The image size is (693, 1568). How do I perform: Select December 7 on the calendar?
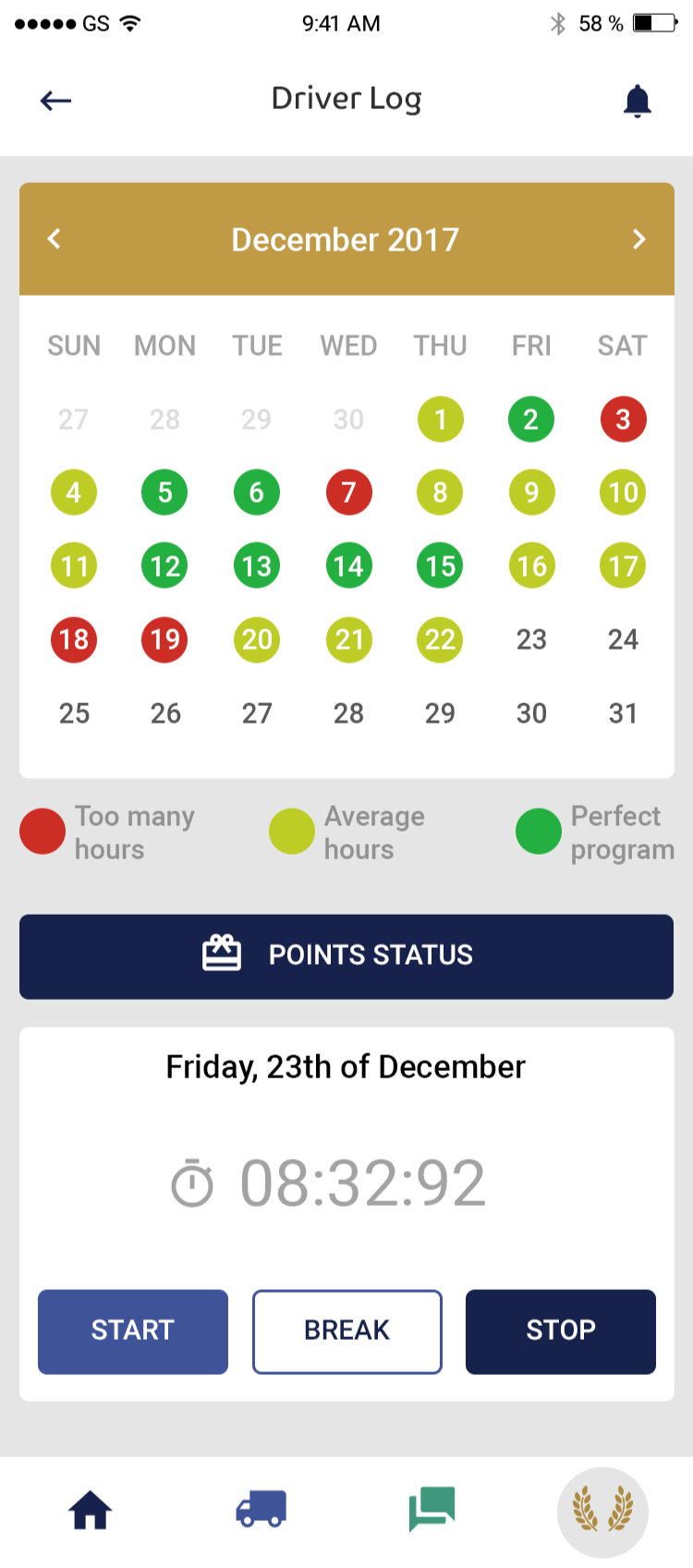[x=349, y=492]
